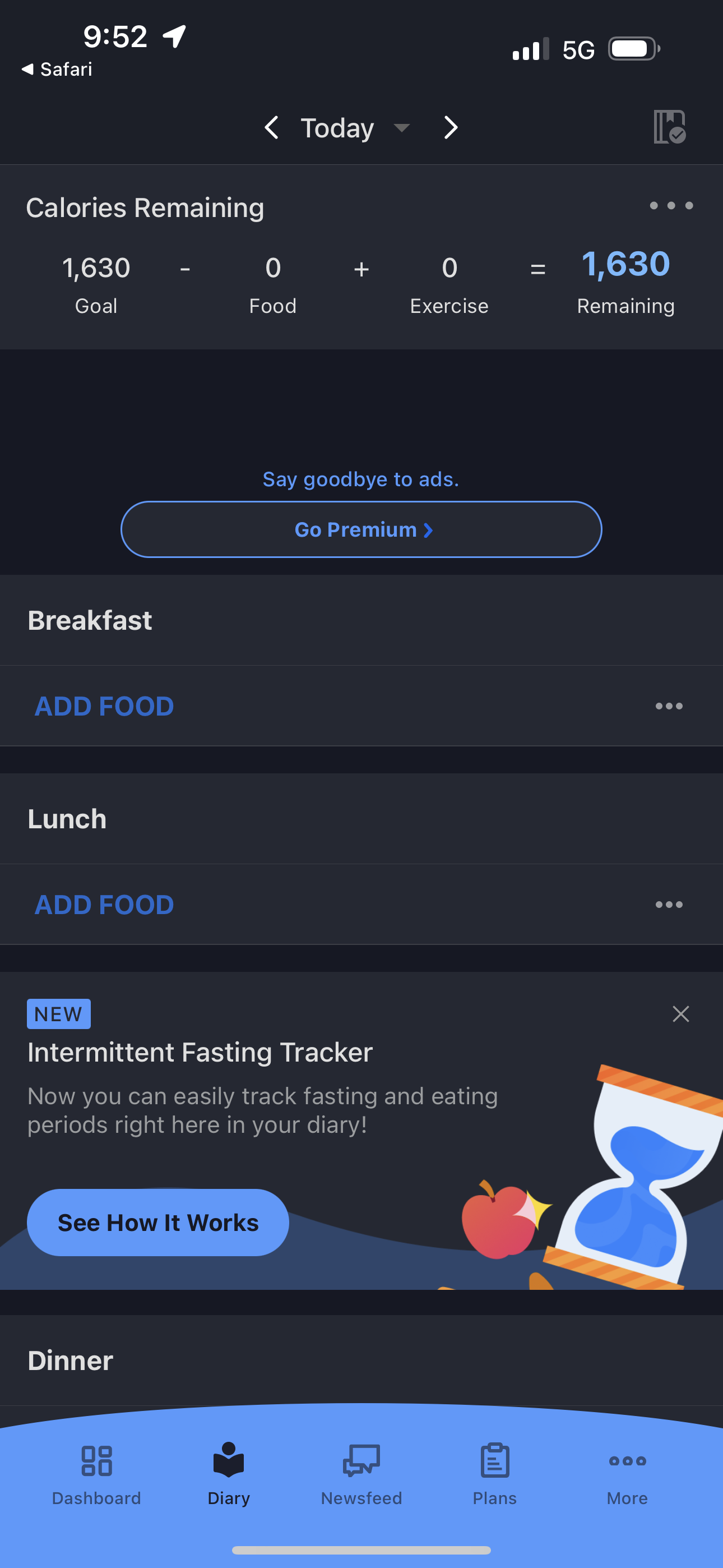Screen dimensions: 723x1568
Task: Add food to Breakfast
Action: tap(104, 705)
